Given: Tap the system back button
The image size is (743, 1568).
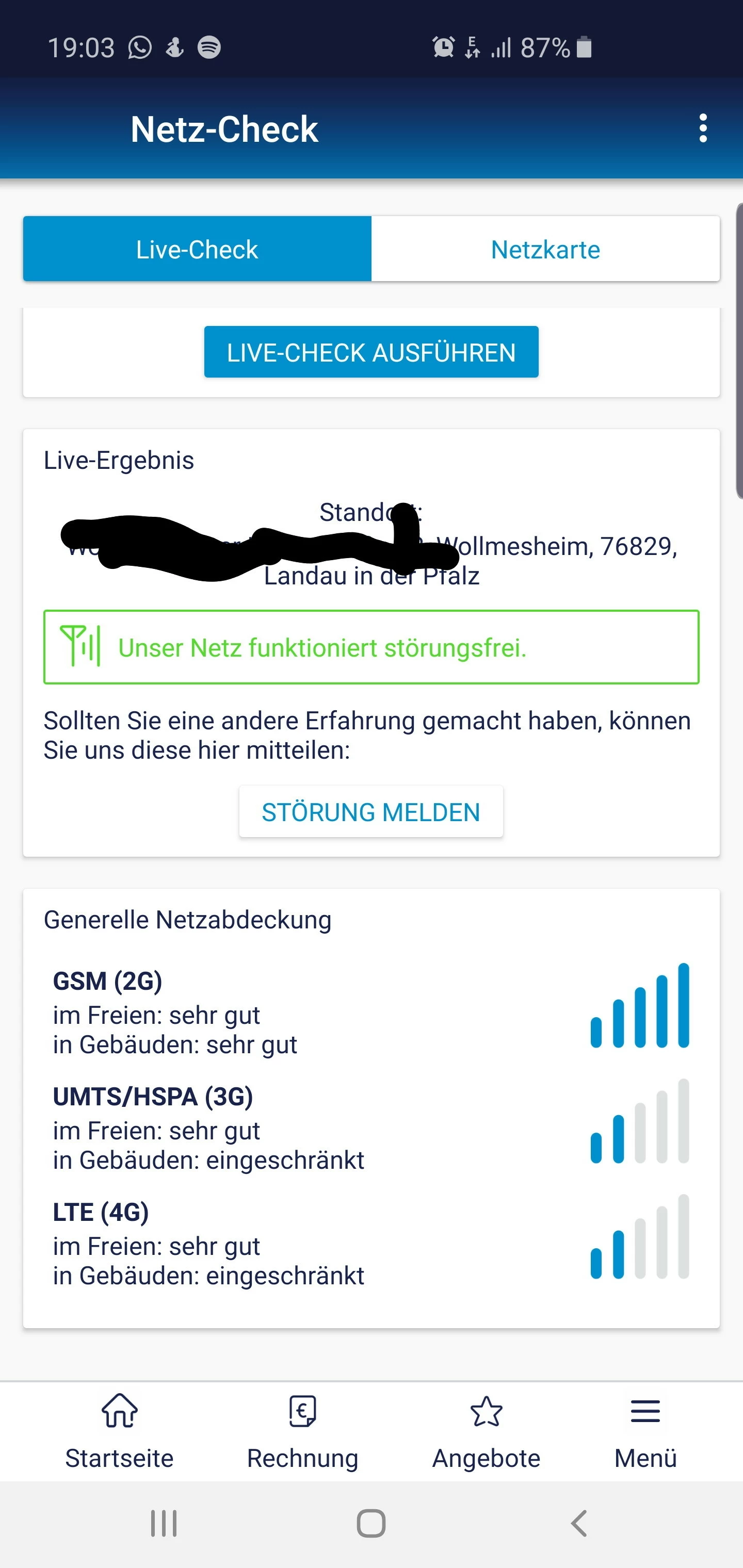Looking at the screenshot, I should click(x=579, y=1524).
